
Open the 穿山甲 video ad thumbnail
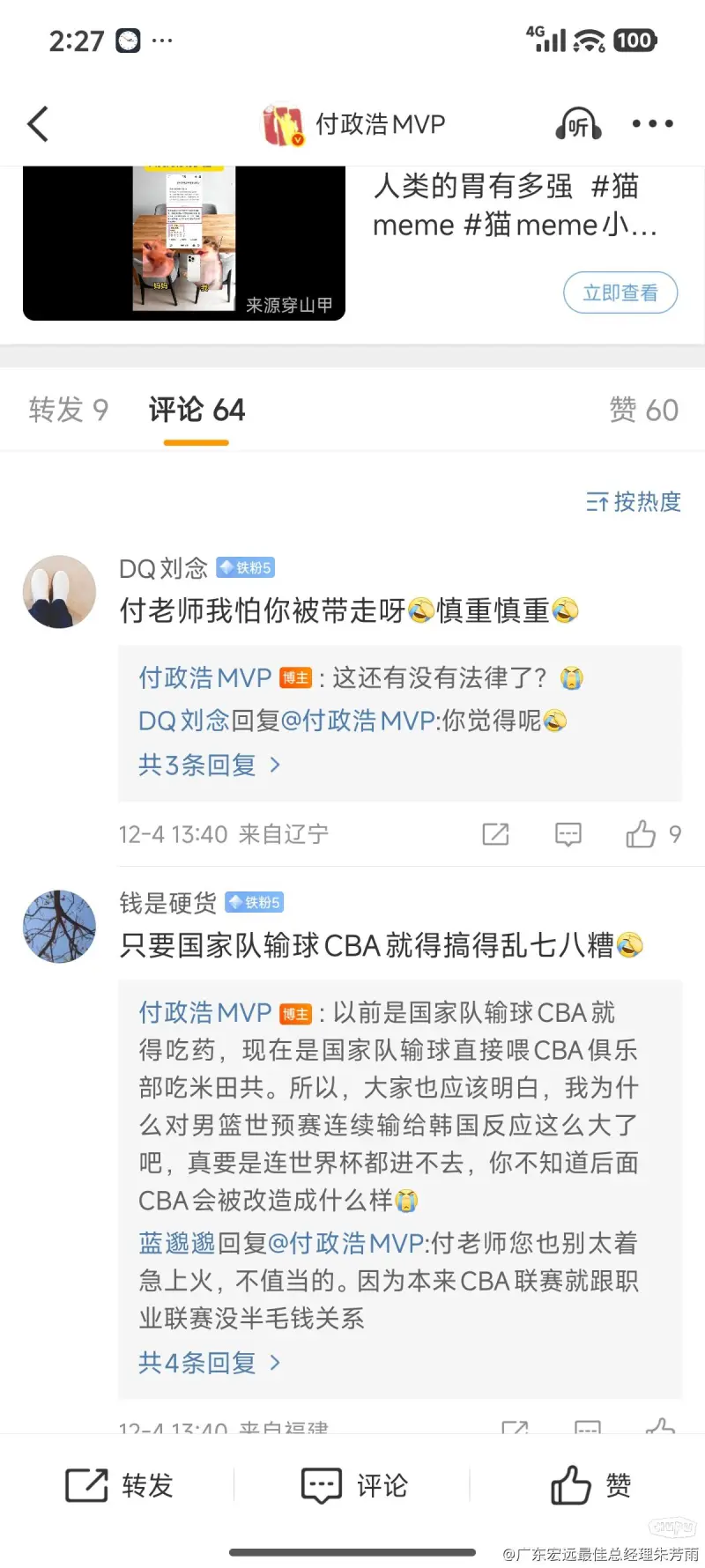[184, 241]
